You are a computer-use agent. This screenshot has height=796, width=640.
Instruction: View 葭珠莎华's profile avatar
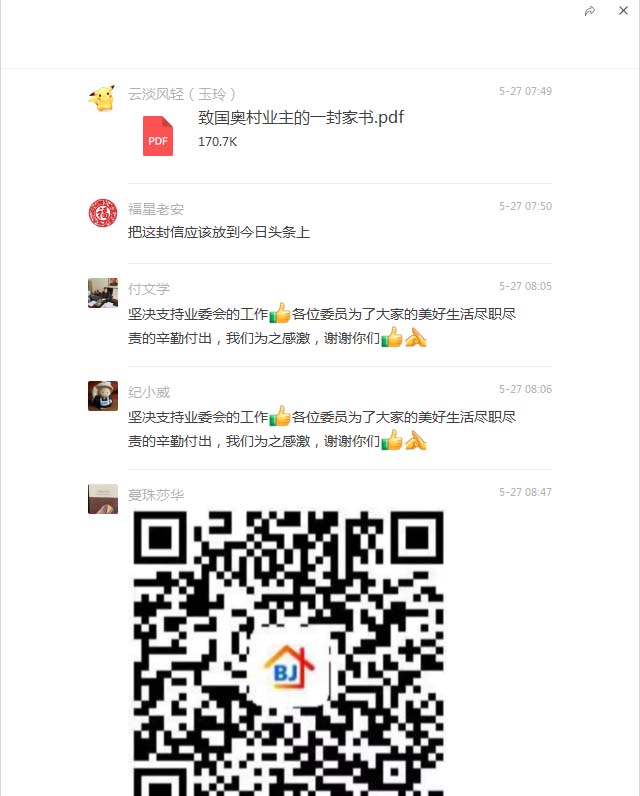coord(102,499)
